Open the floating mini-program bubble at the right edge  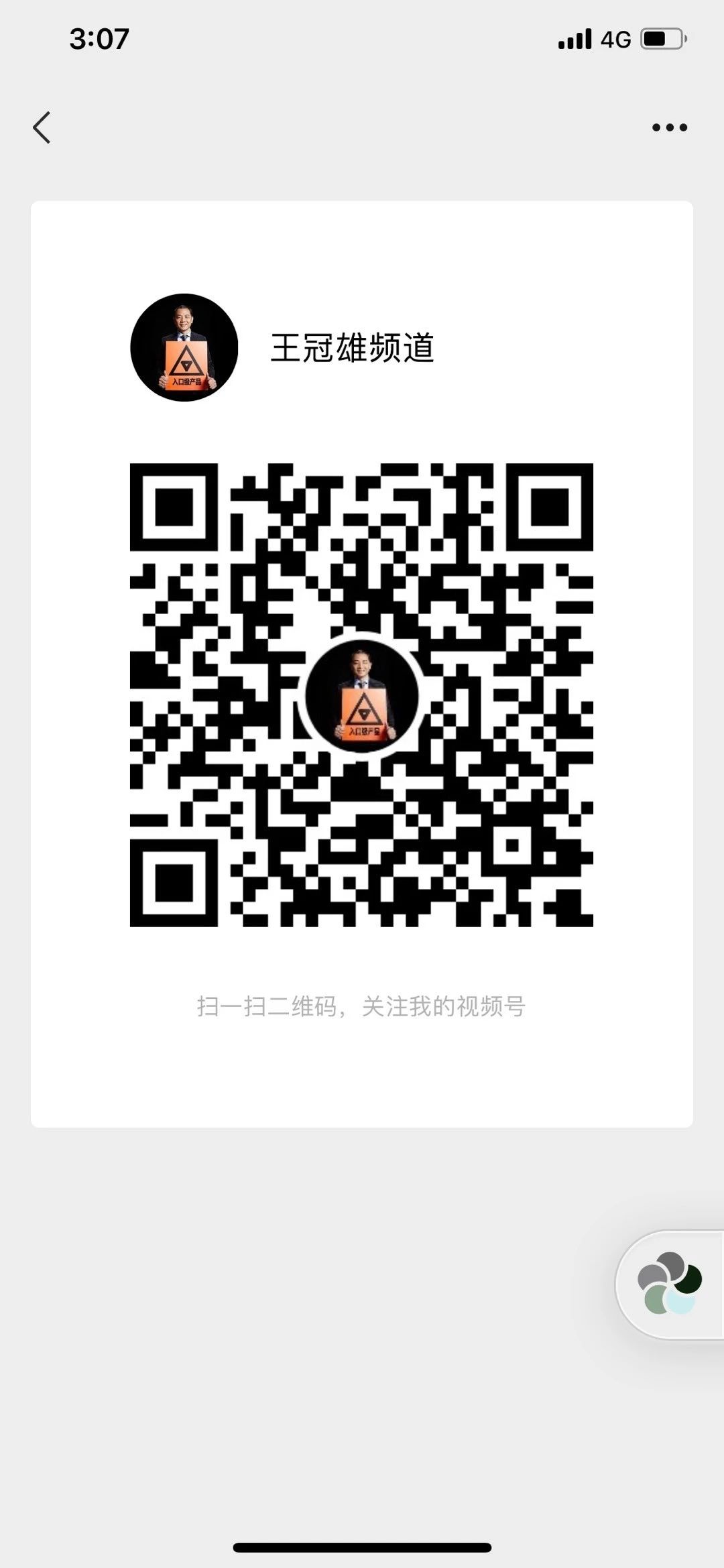click(x=670, y=1284)
